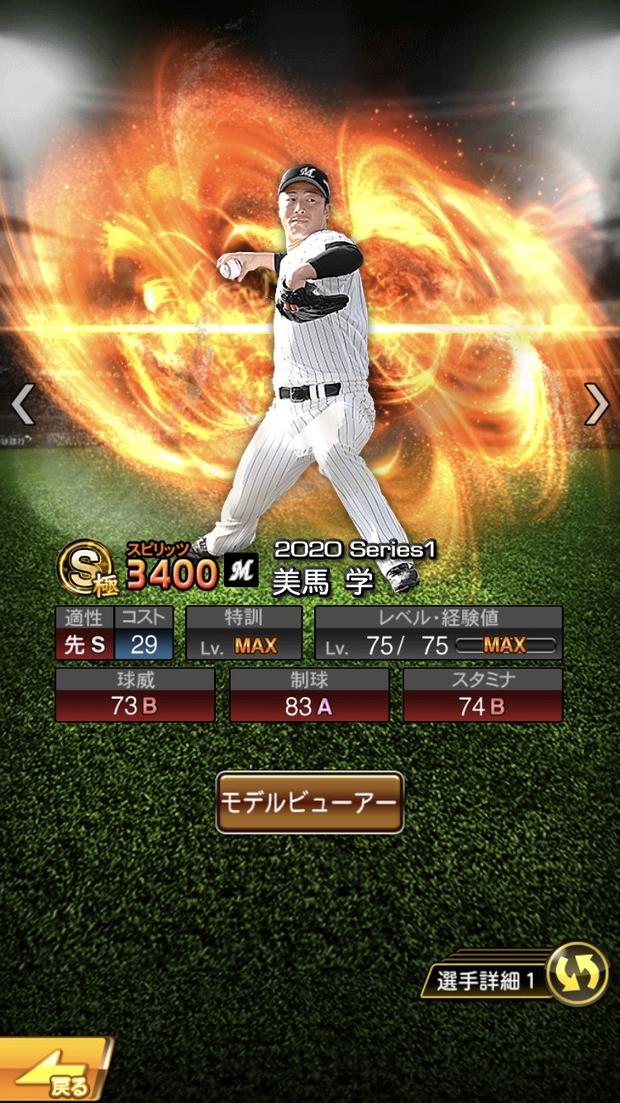Switch the 選手詳細 1 detail view
The height and width of the screenshot is (1103, 620).
coord(577,974)
